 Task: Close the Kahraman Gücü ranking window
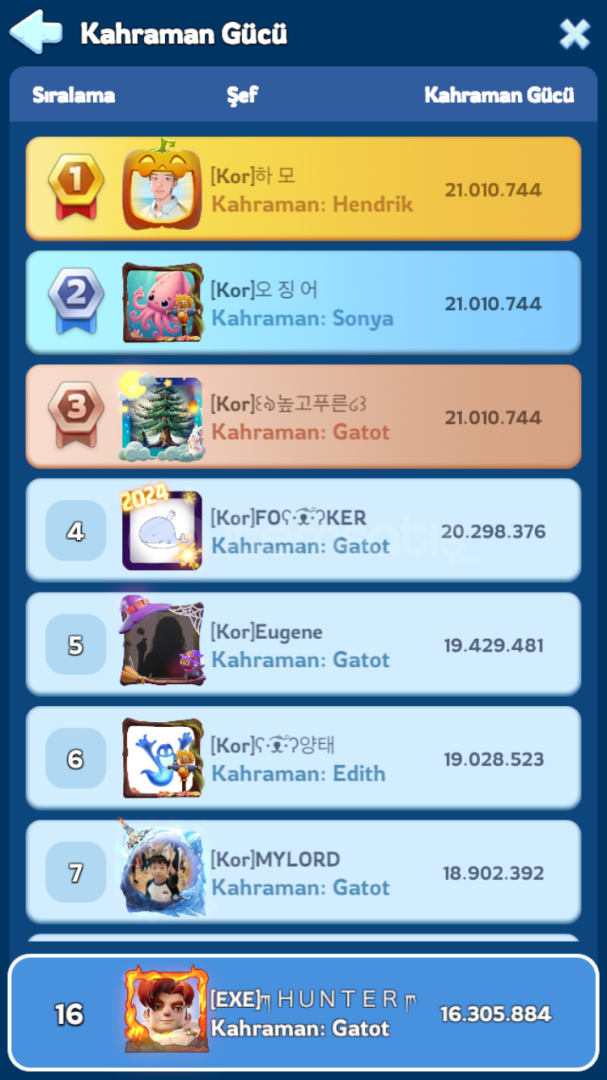pyautogui.click(x=574, y=34)
